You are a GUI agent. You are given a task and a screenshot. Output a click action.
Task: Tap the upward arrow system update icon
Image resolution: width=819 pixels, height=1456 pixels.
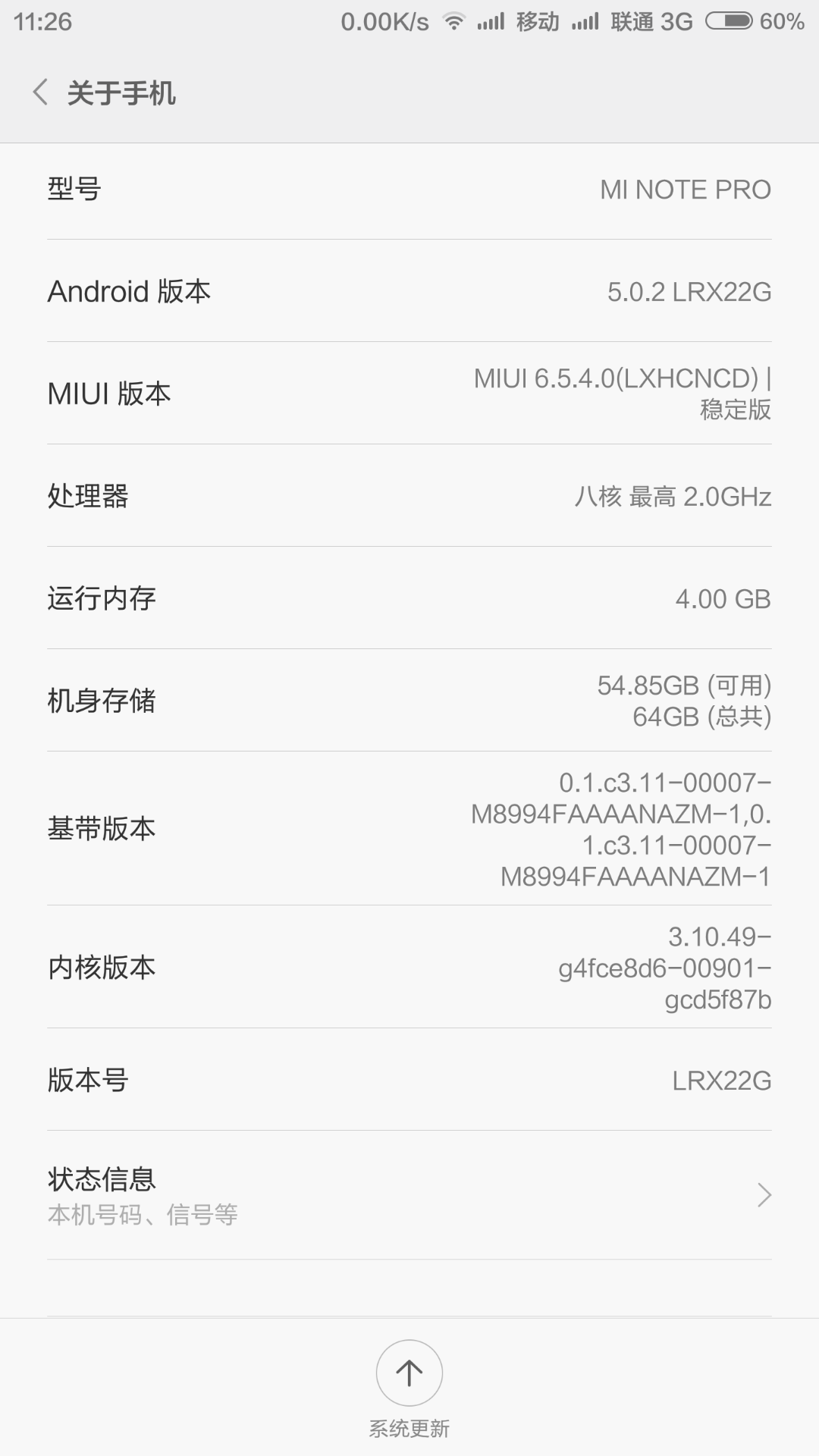point(409,1373)
